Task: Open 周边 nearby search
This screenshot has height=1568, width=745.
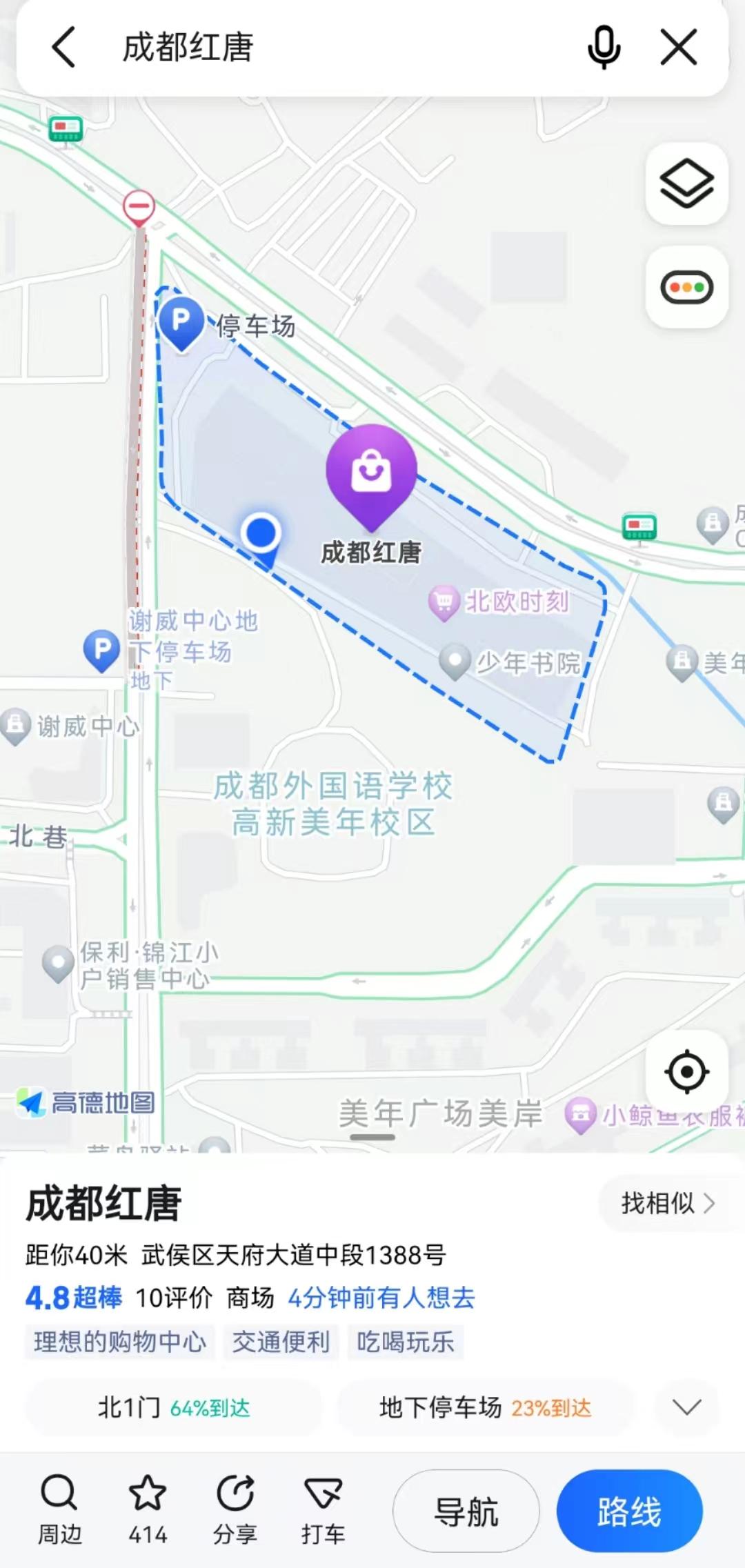Action: pos(59,1509)
